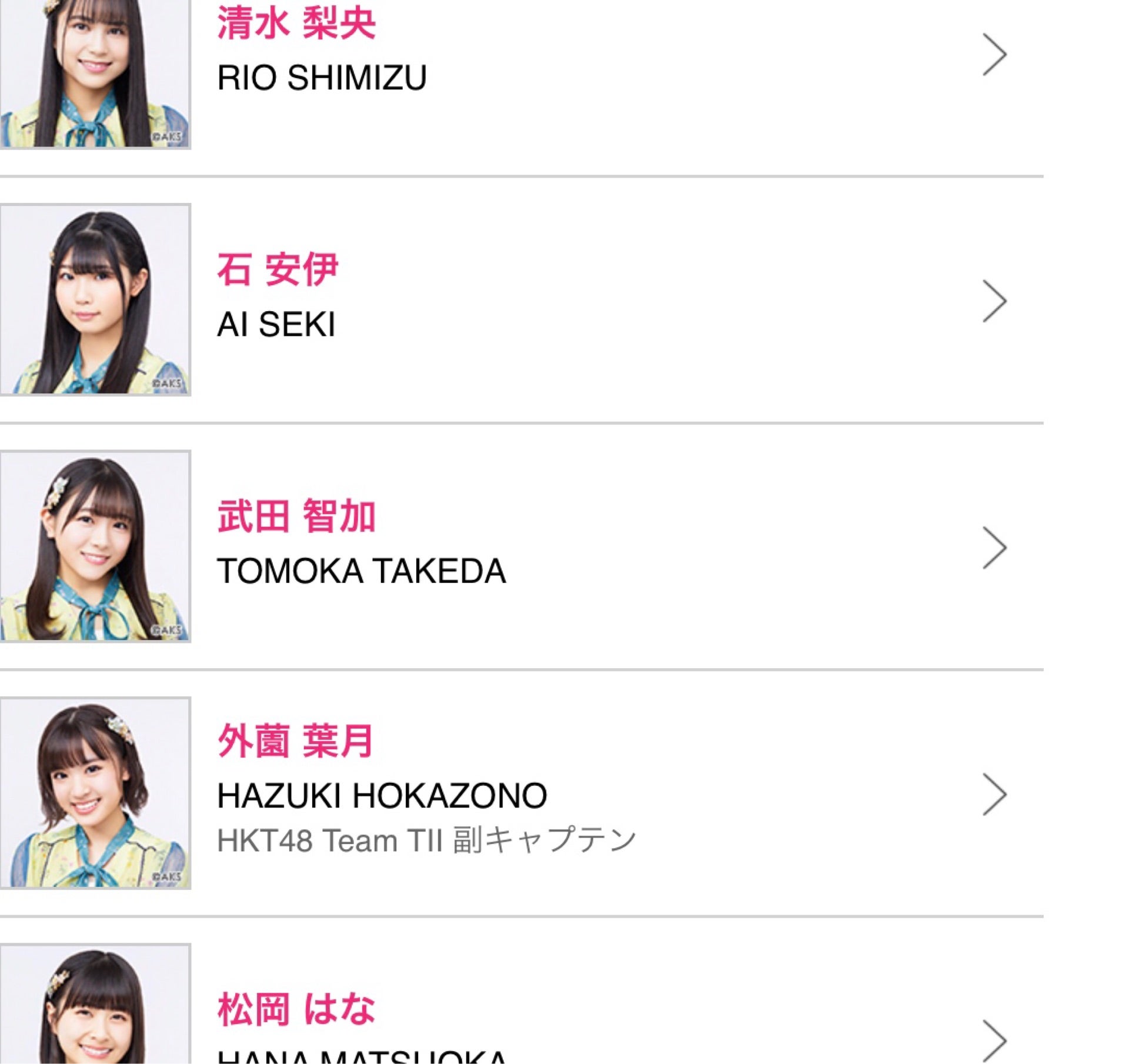Open Ai Seki's member profile
The height and width of the screenshot is (1064, 1129).
[x=276, y=300]
